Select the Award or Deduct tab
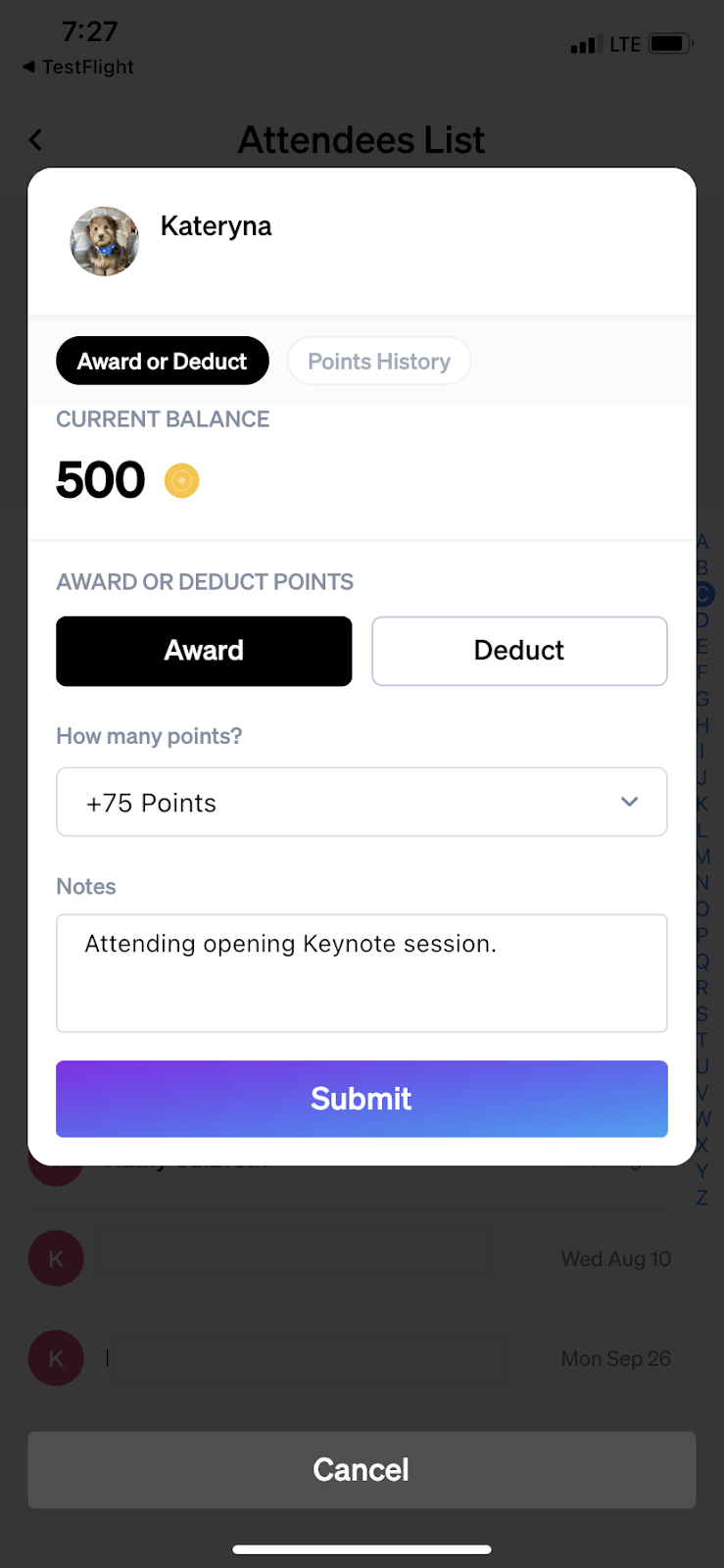This screenshot has width=724, height=1568. tap(163, 361)
